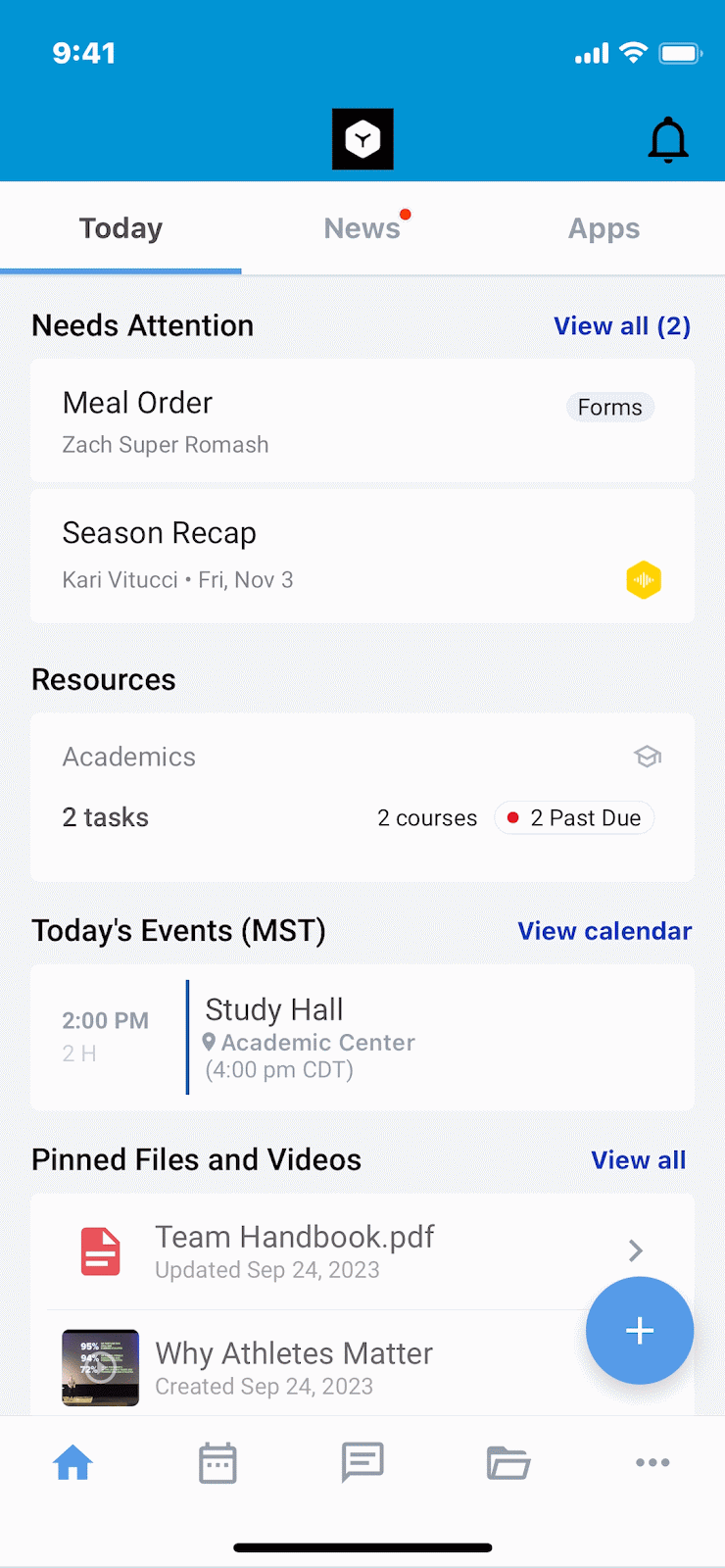This screenshot has width=725, height=1568.
Task: Open Files from the bottom navigation
Action: tap(507, 1461)
